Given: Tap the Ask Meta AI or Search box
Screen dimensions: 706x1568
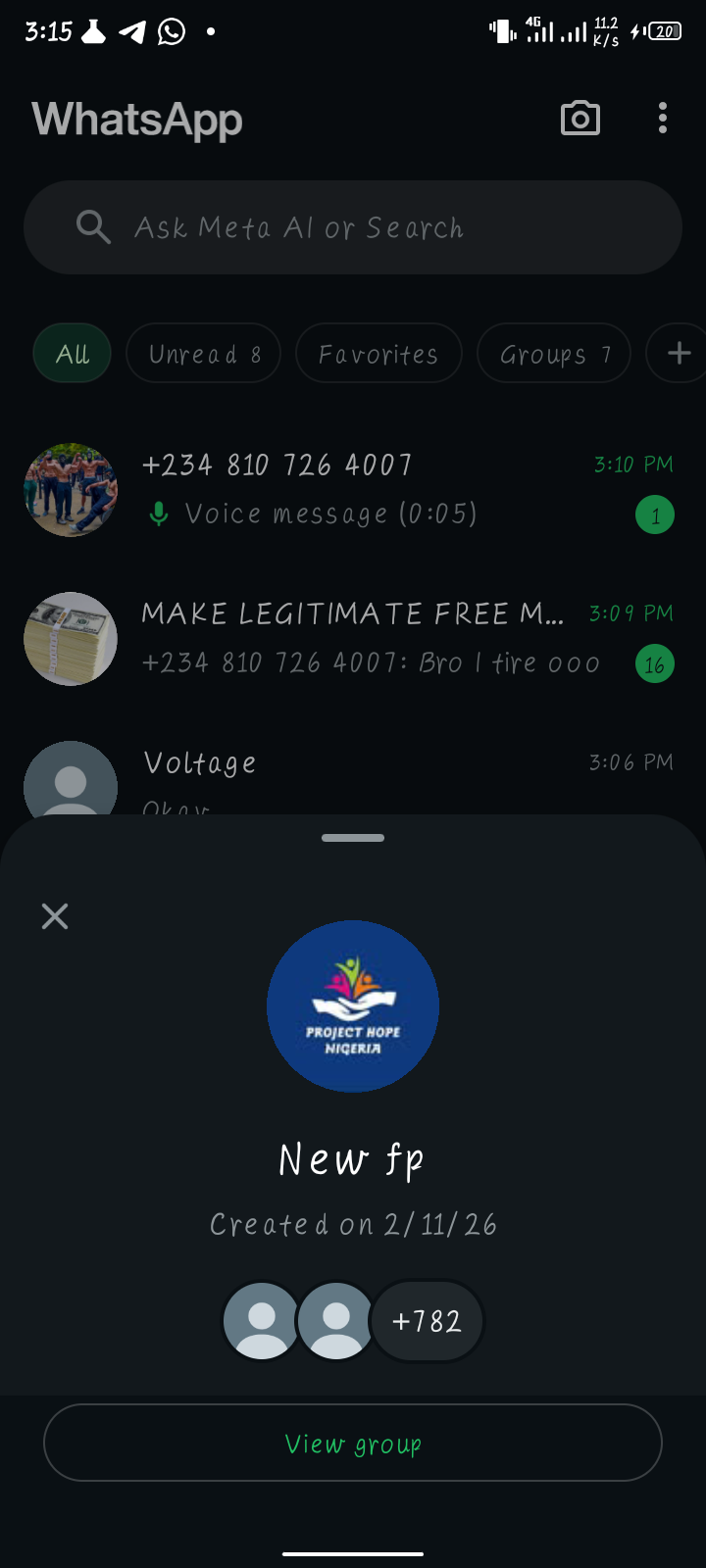Looking at the screenshot, I should point(353,227).
